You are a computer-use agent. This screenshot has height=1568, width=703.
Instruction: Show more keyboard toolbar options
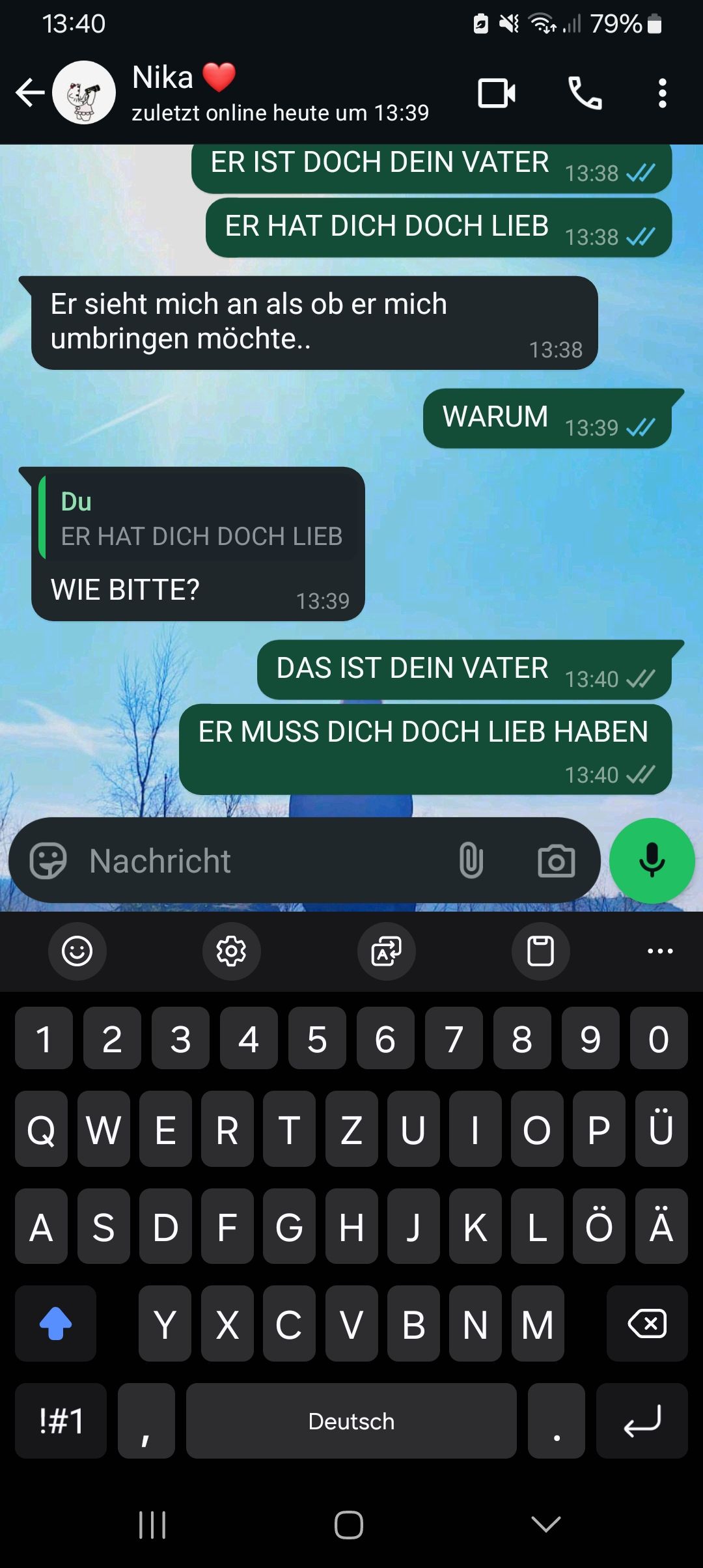[x=660, y=951]
